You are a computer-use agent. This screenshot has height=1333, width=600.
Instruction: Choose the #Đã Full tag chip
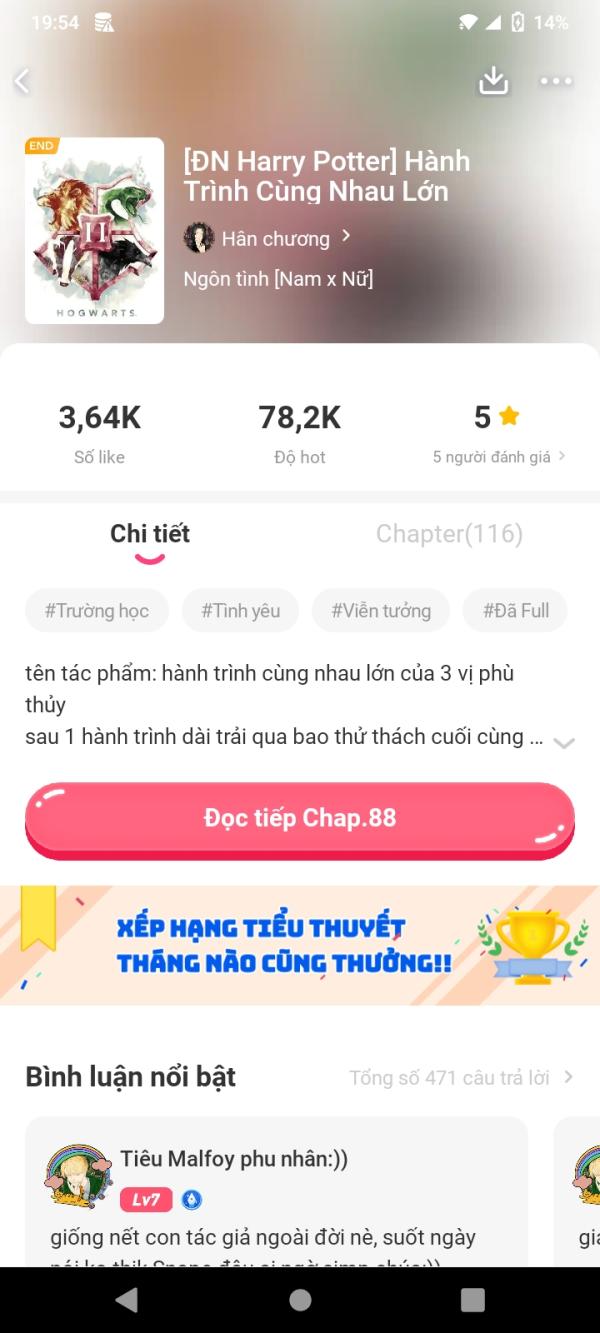(516, 611)
